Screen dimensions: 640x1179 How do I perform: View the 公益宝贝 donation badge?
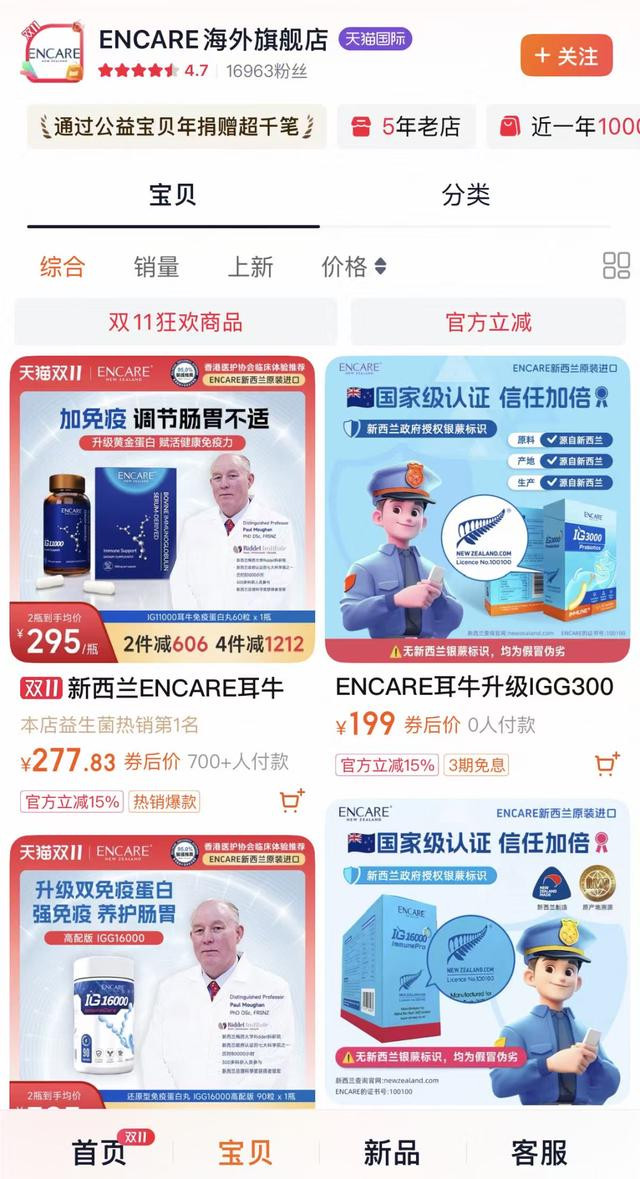click(x=176, y=127)
